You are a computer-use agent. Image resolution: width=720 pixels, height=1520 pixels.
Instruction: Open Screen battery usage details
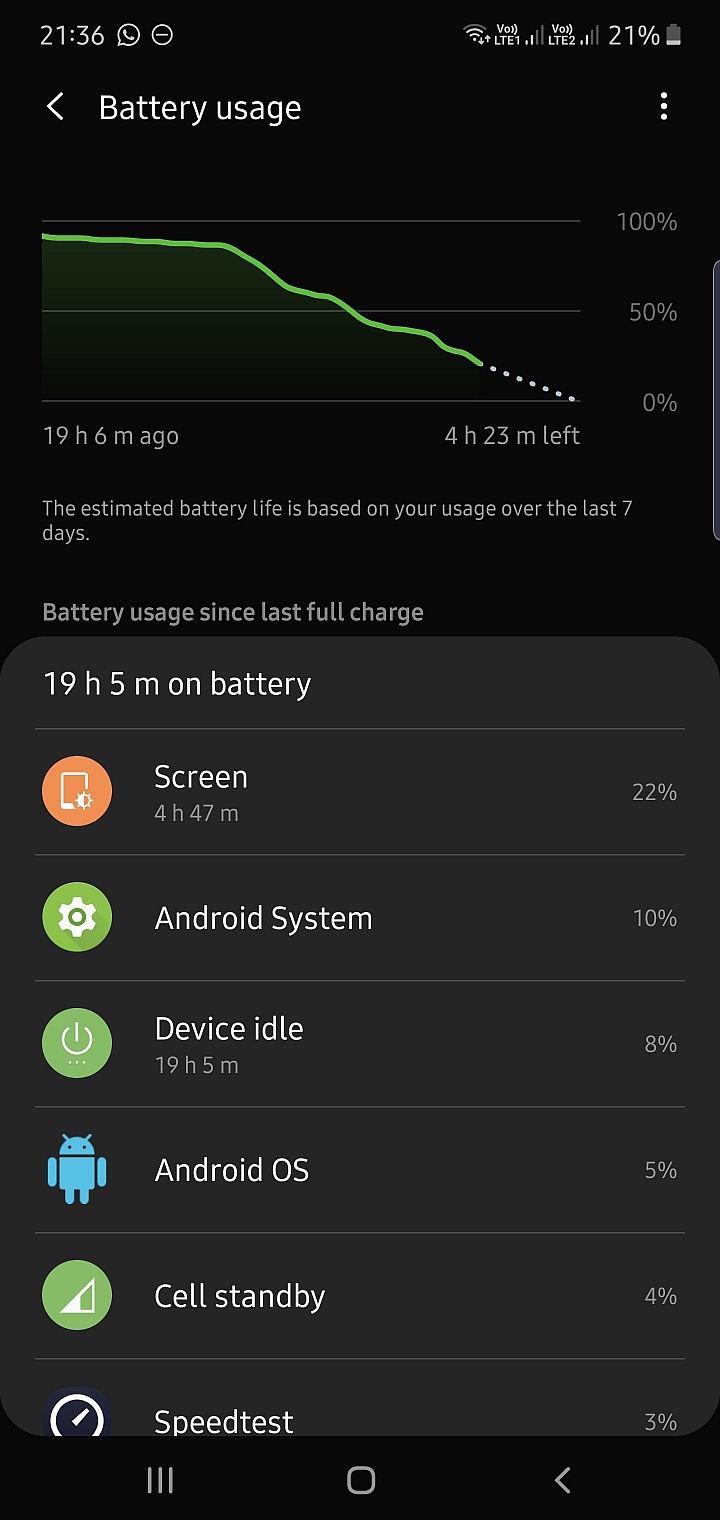click(x=360, y=792)
